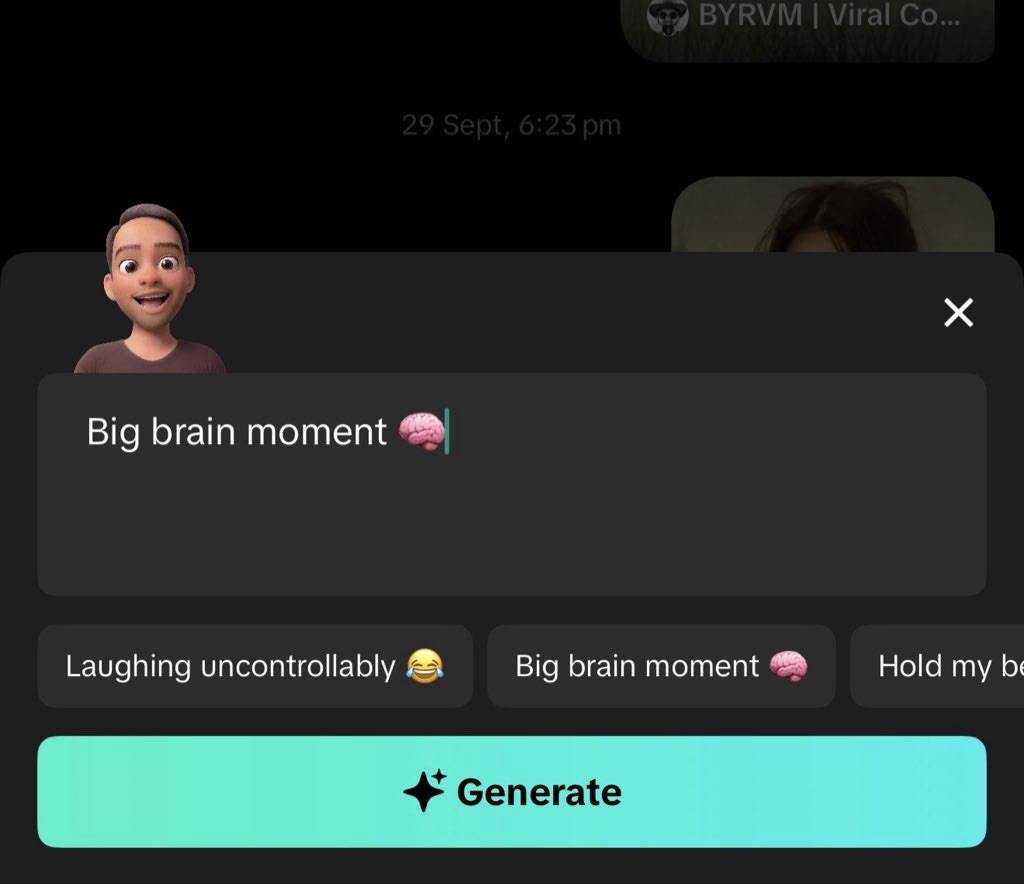Open the shared image below 6:23 pm
The height and width of the screenshot is (884, 1024).
click(832, 215)
